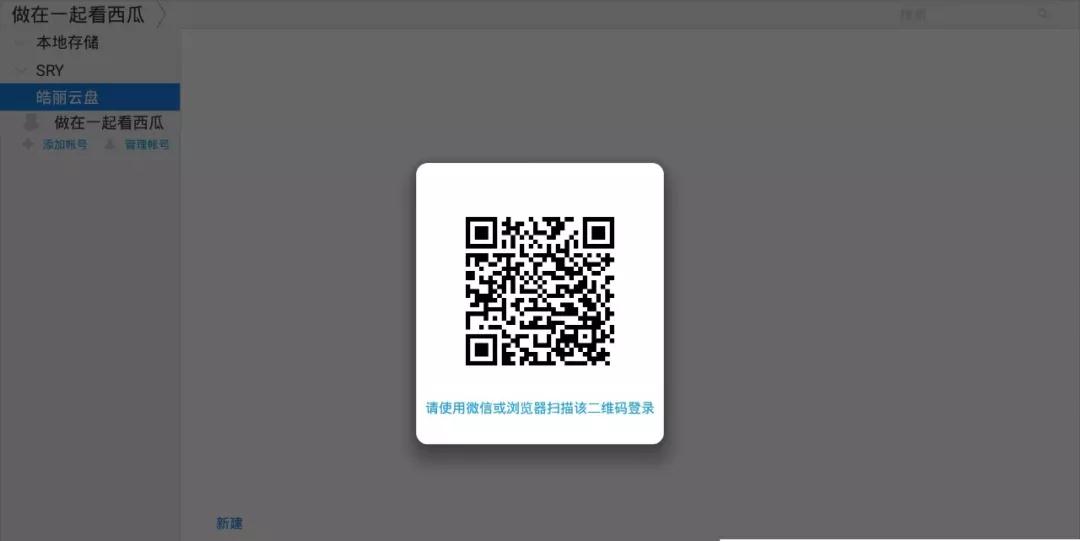Open 本地存储 in the sidebar
This screenshot has height=541, width=1080.
point(67,43)
